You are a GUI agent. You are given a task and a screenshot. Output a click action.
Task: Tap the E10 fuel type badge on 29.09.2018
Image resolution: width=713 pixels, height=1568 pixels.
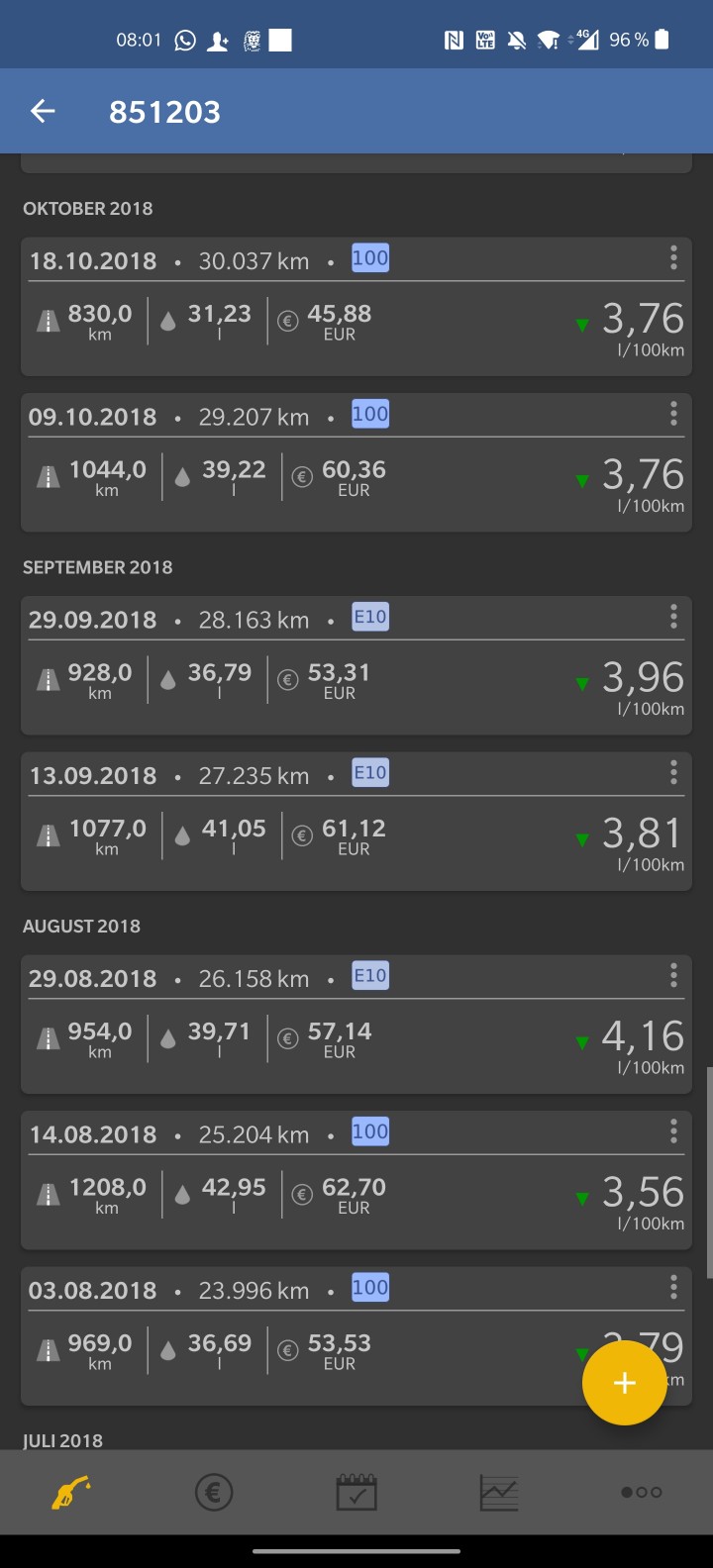368,616
